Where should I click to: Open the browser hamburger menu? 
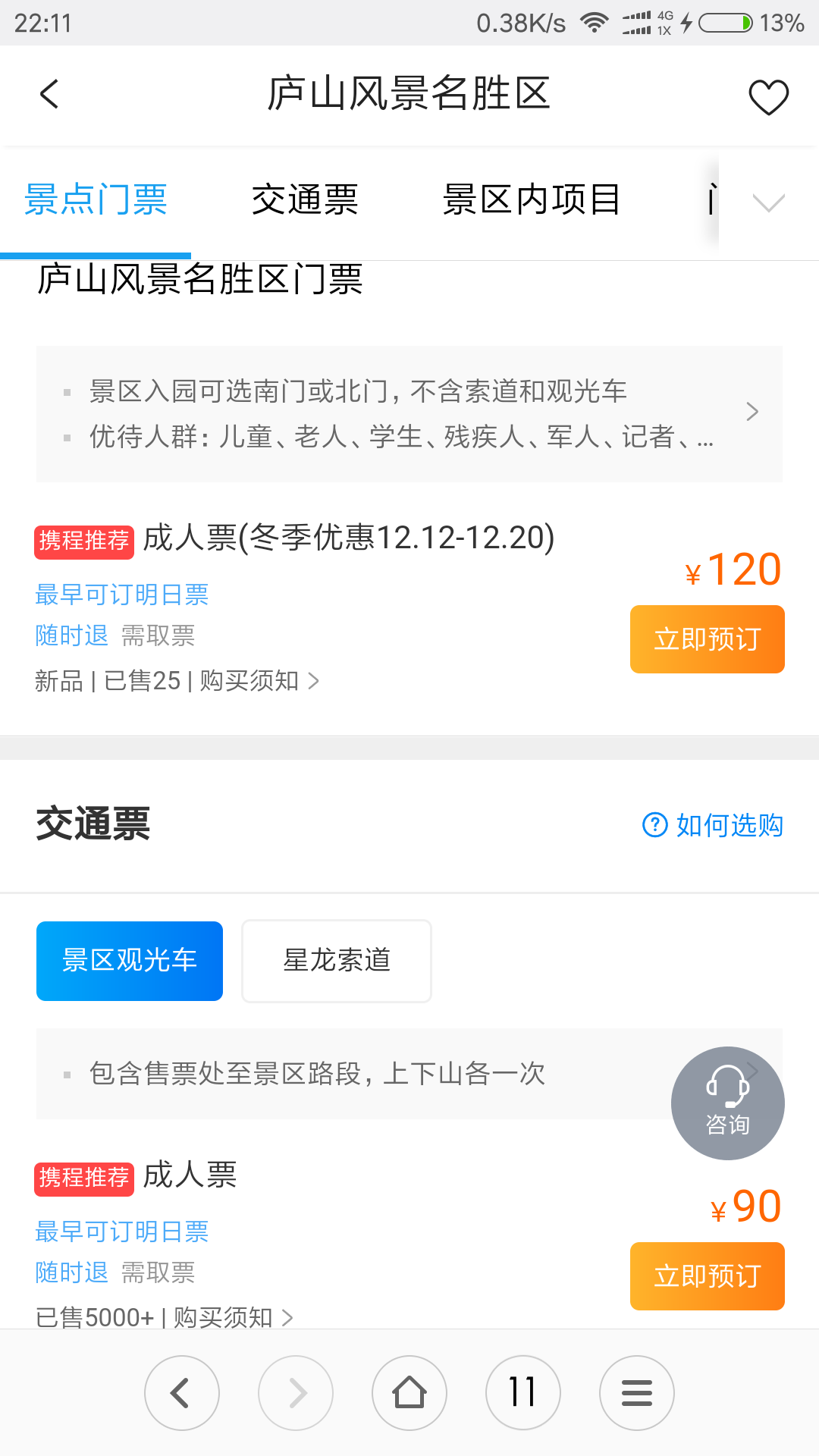(x=637, y=1393)
